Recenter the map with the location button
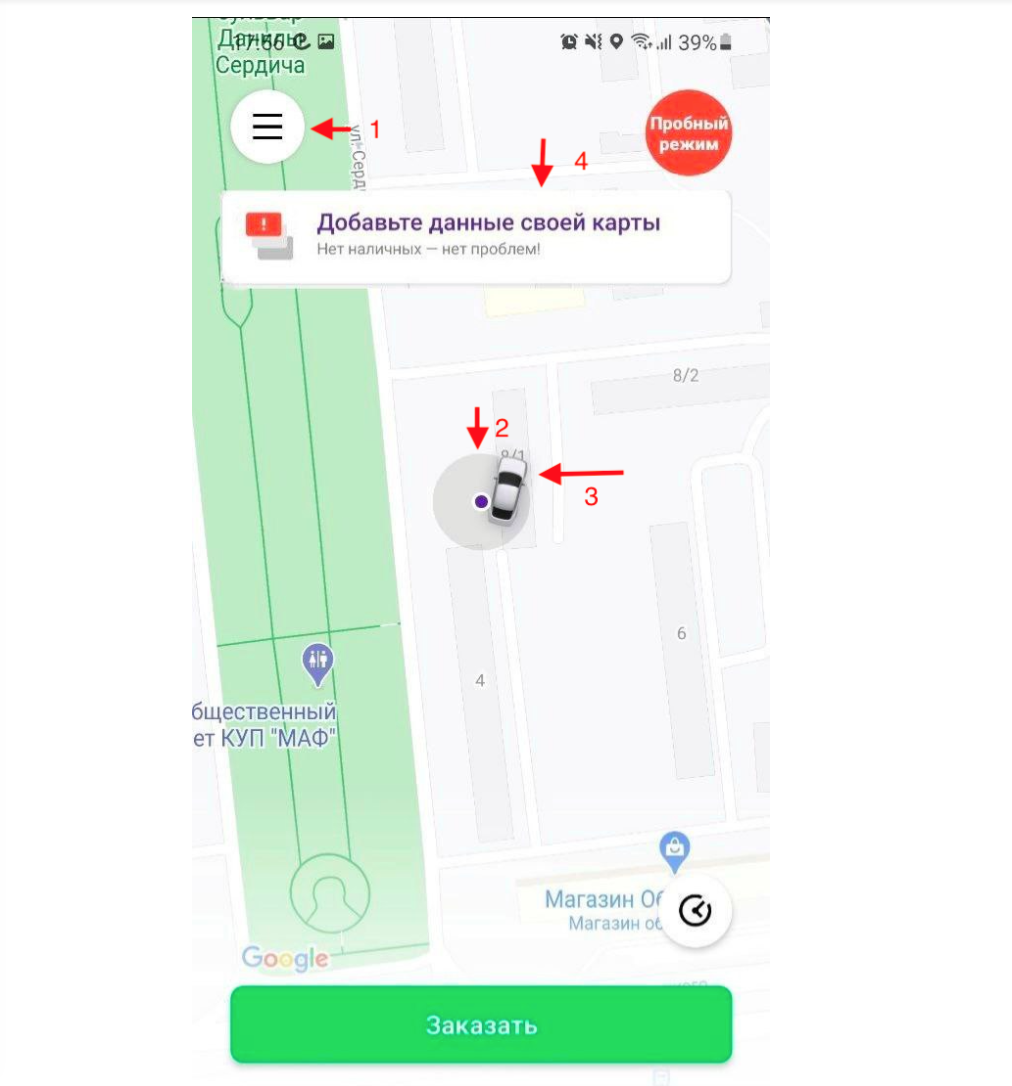The height and width of the screenshot is (1086, 1012). click(695, 911)
